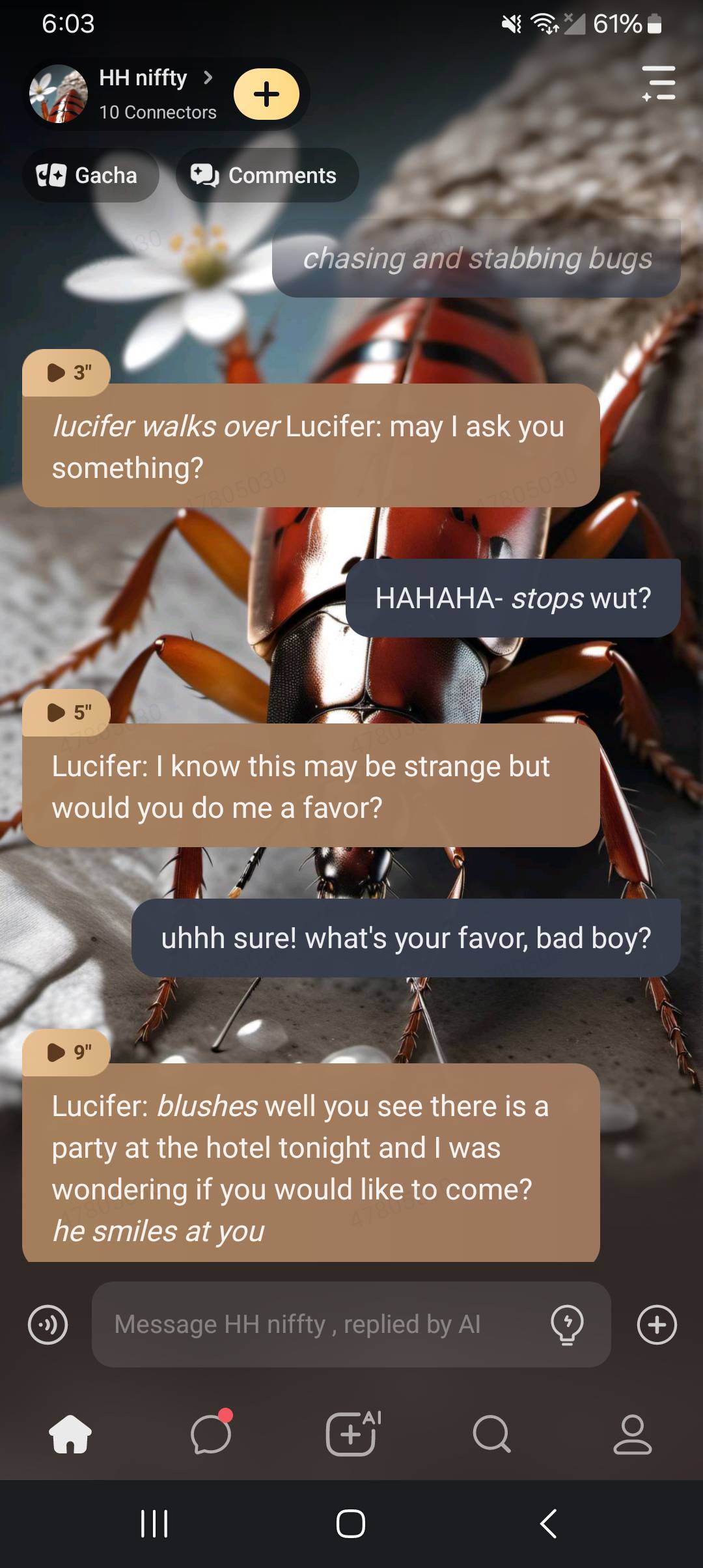The height and width of the screenshot is (1568, 703).
Task: Open the profile tab
Action: click(x=632, y=1434)
